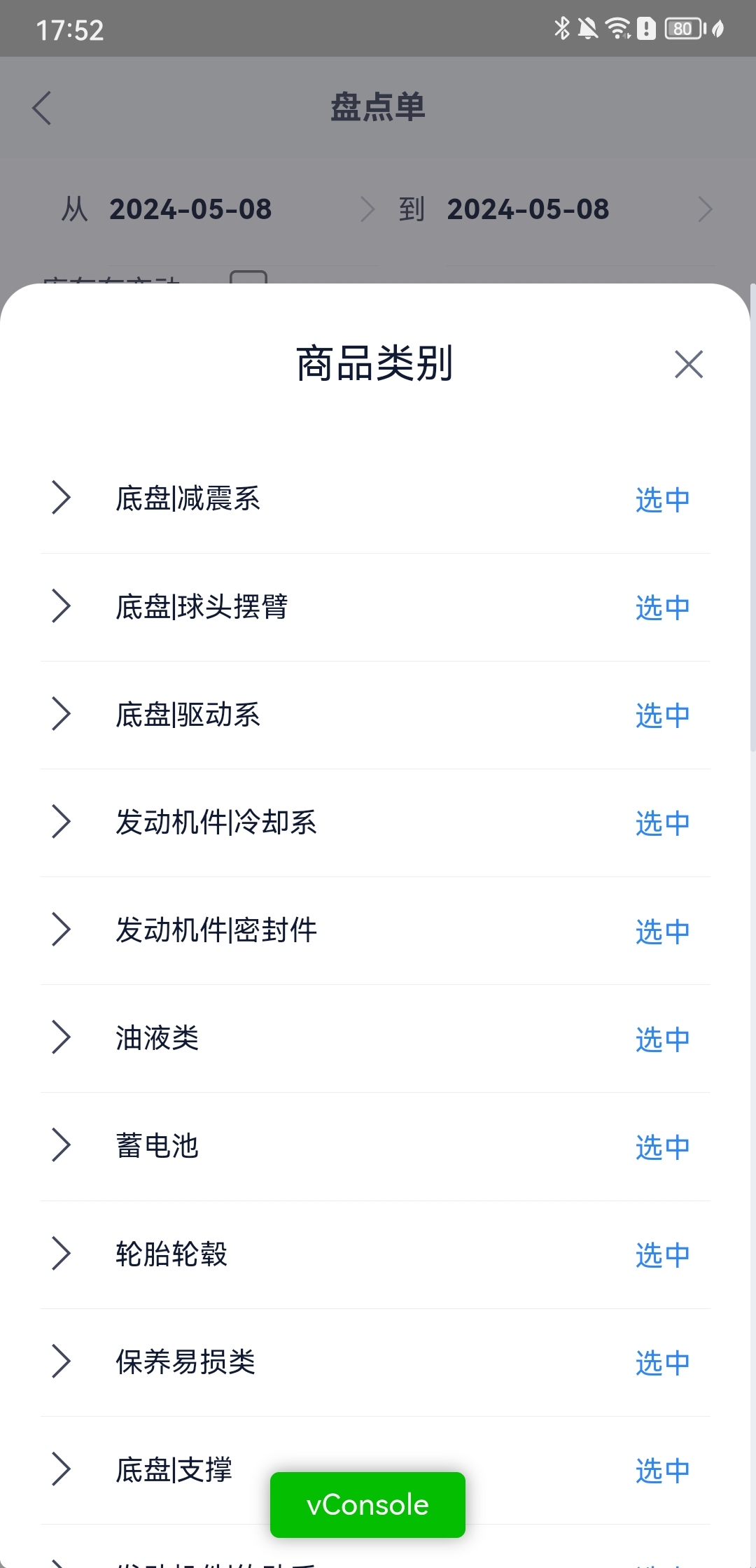756x1568 pixels.
Task: Select 发动机件|冷却系 category
Action: 662,823
